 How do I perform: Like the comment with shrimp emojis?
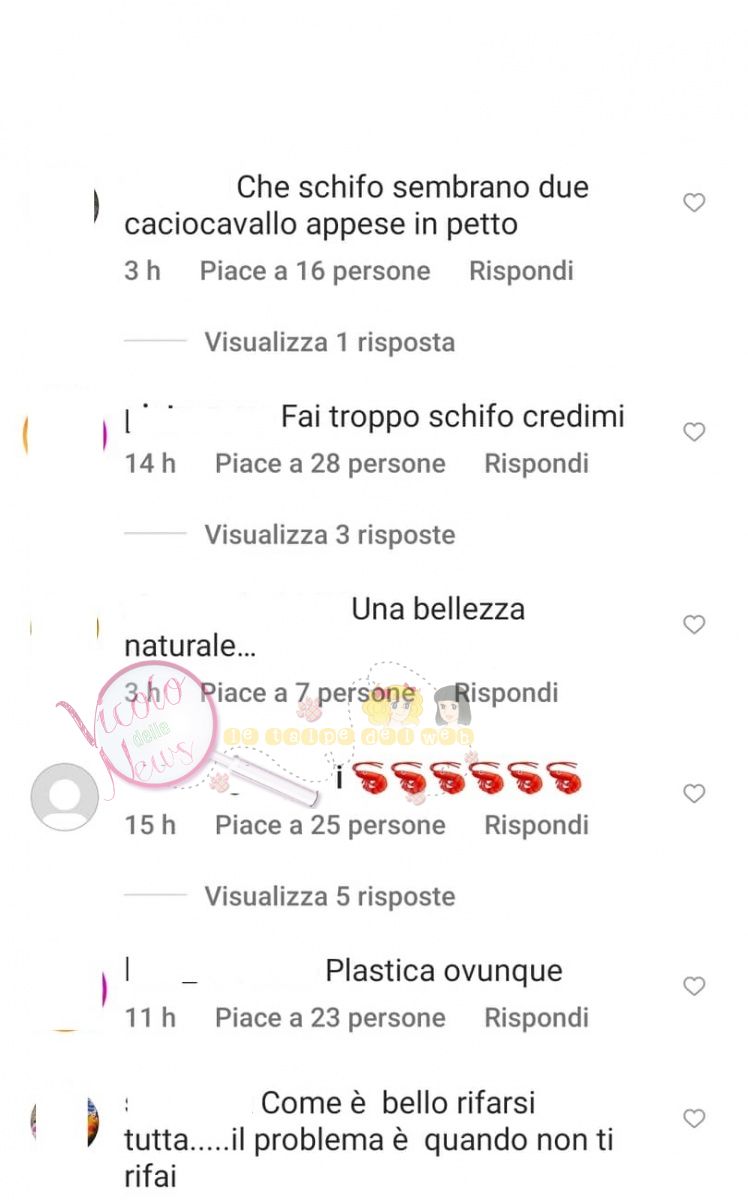(694, 794)
